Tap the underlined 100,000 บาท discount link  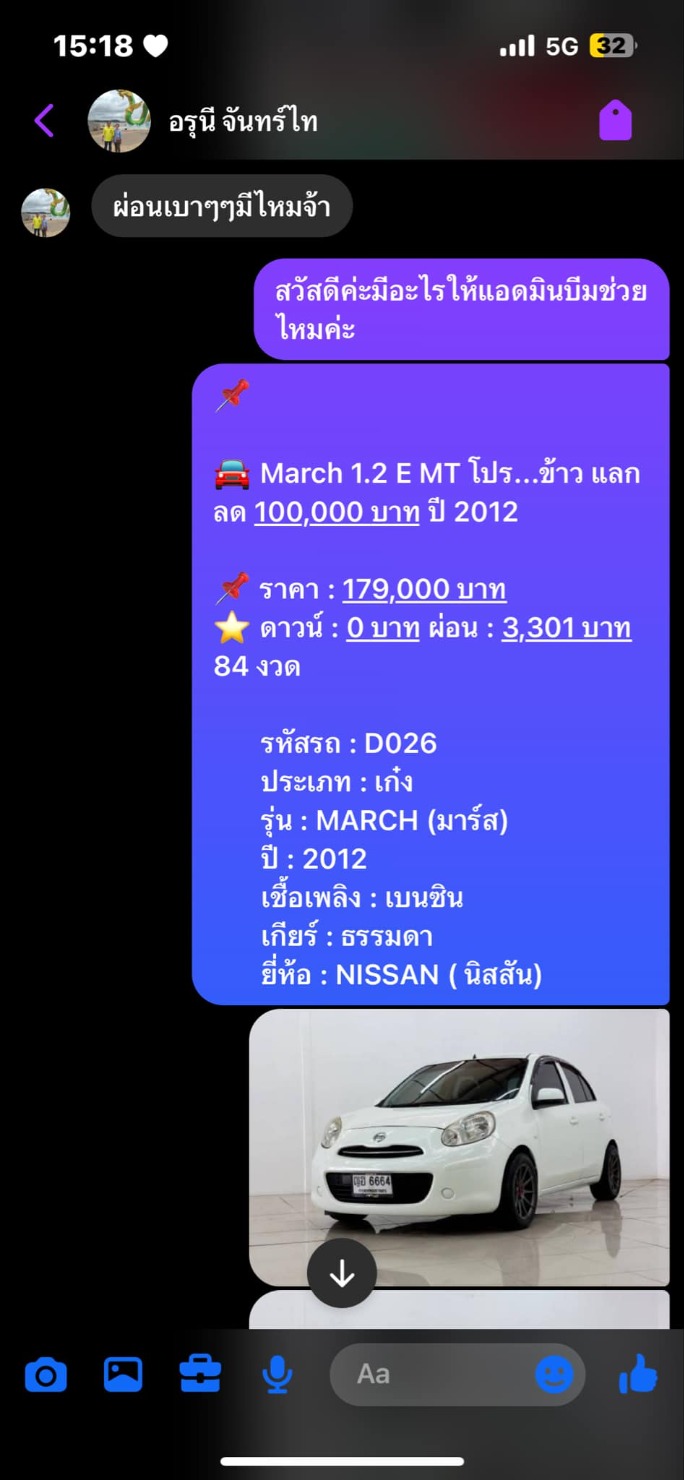[x=336, y=512]
